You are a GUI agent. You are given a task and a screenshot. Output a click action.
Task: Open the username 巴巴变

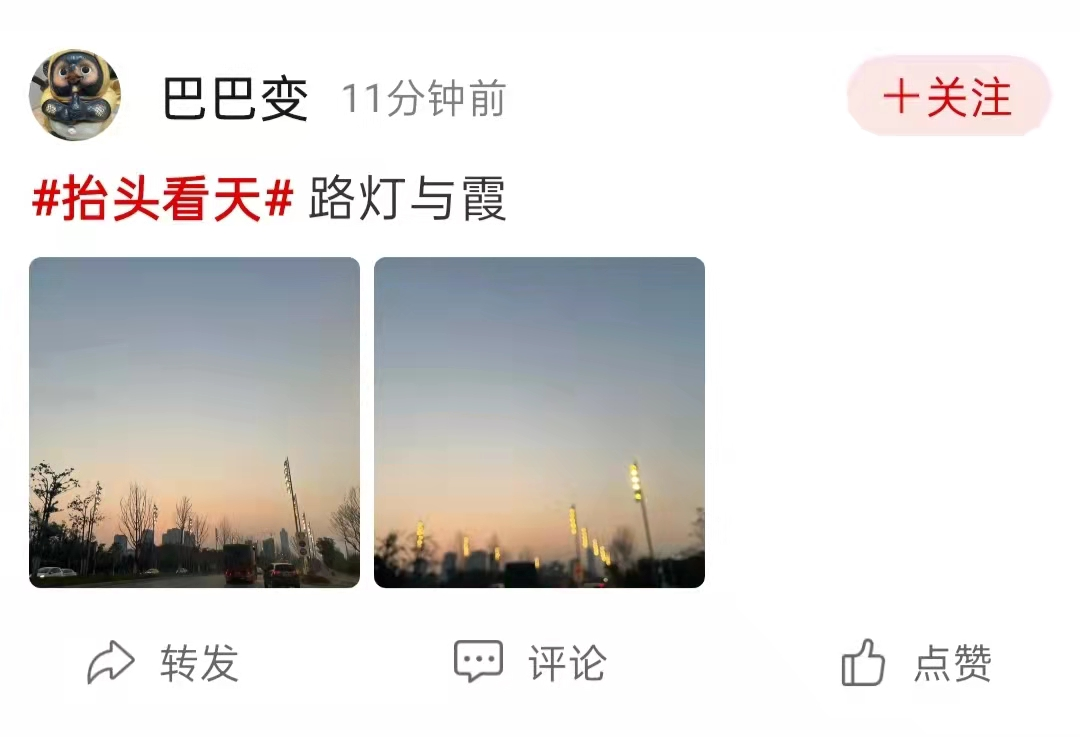click(x=236, y=99)
